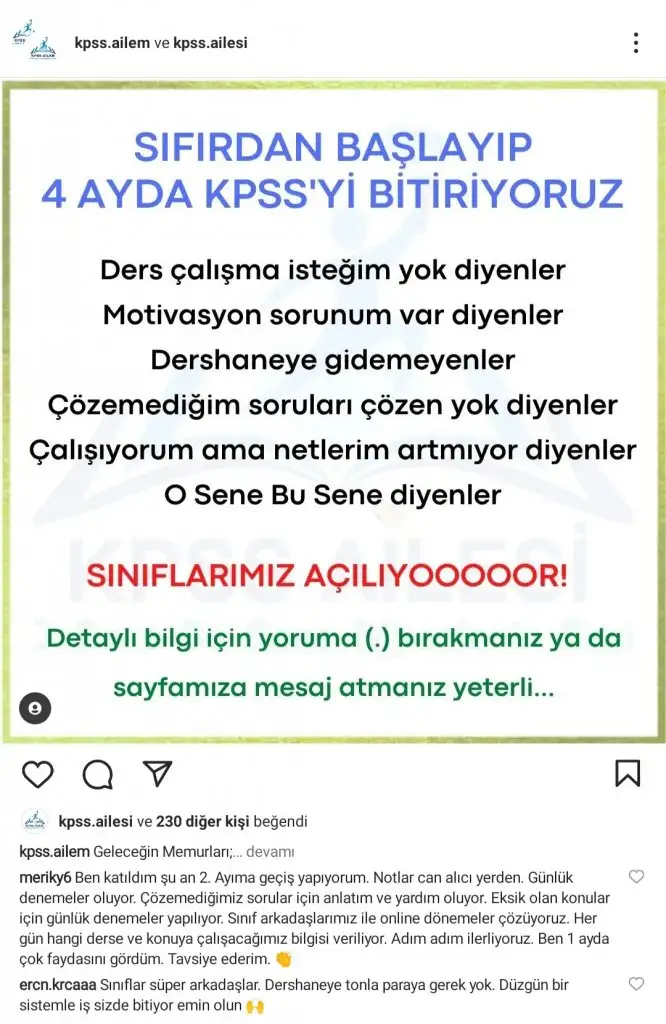
Task: Like this post with the heart icon
Action: tap(37, 774)
